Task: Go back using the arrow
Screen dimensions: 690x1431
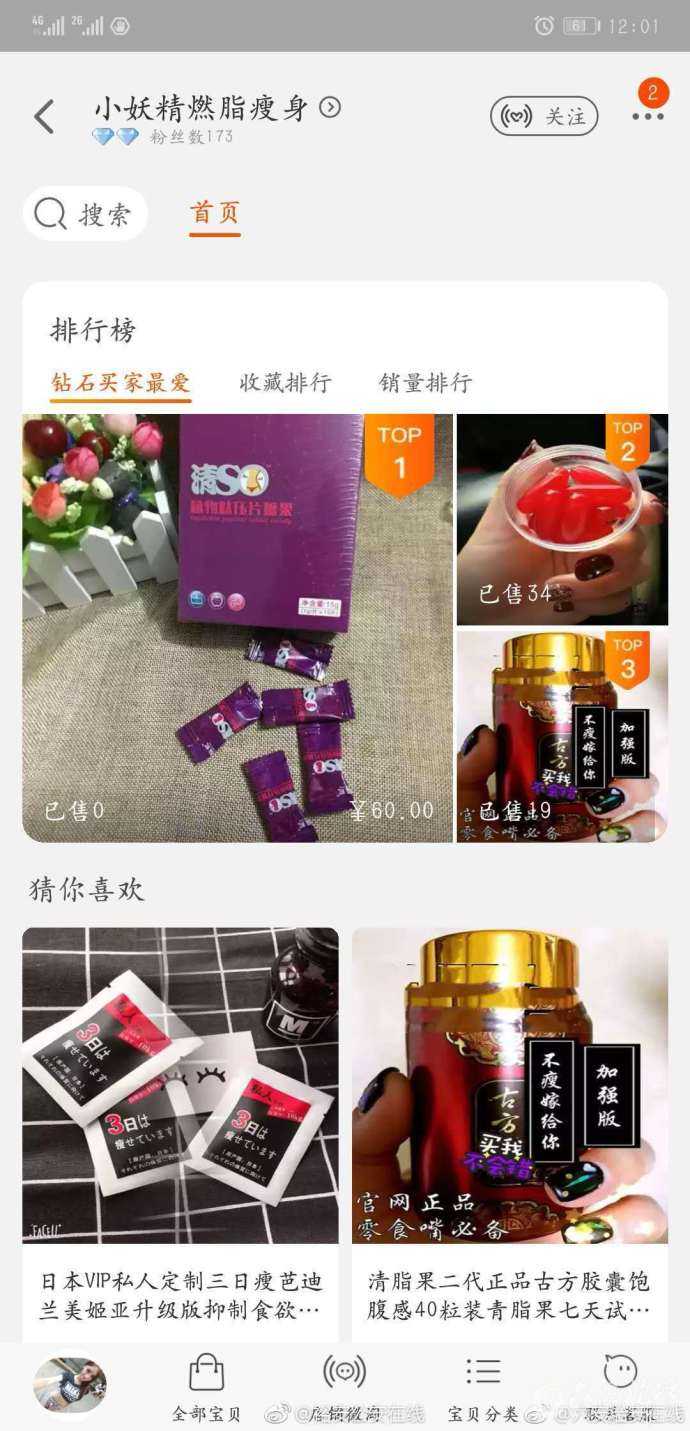Action: click(x=44, y=117)
